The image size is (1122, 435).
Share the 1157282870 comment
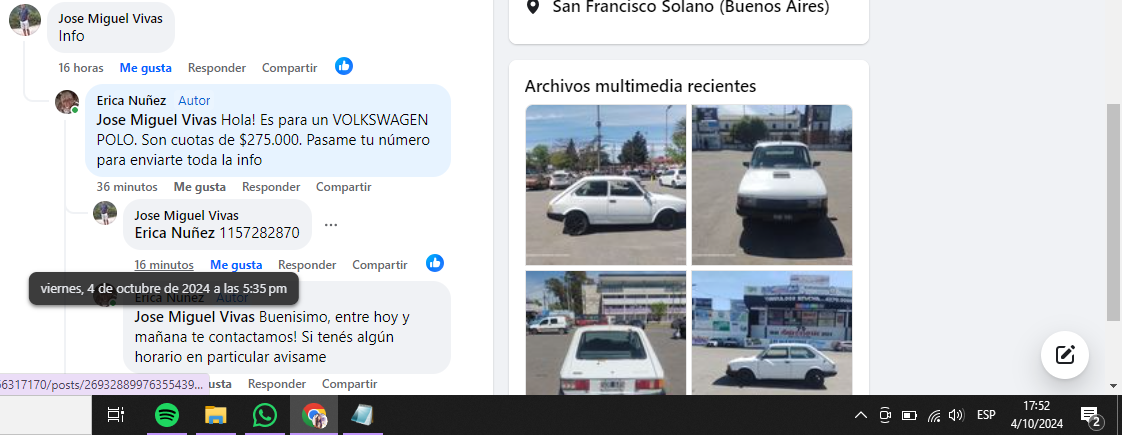click(380, 265)
